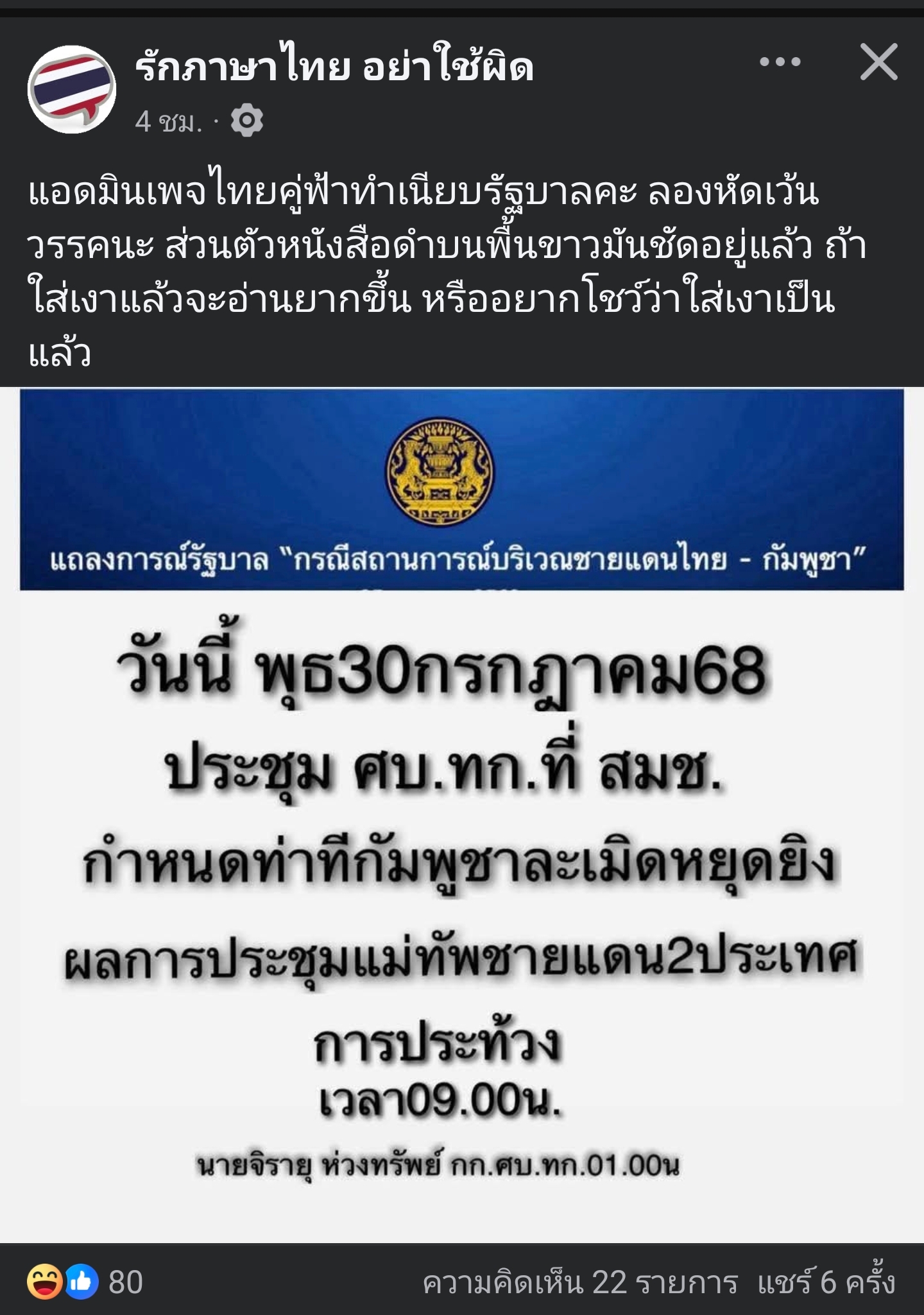This screenshot has width=924, height=1315.
Task: Open รักภาษาไทย อย่าใช้ผิด page profile picture
Action: 72,89
